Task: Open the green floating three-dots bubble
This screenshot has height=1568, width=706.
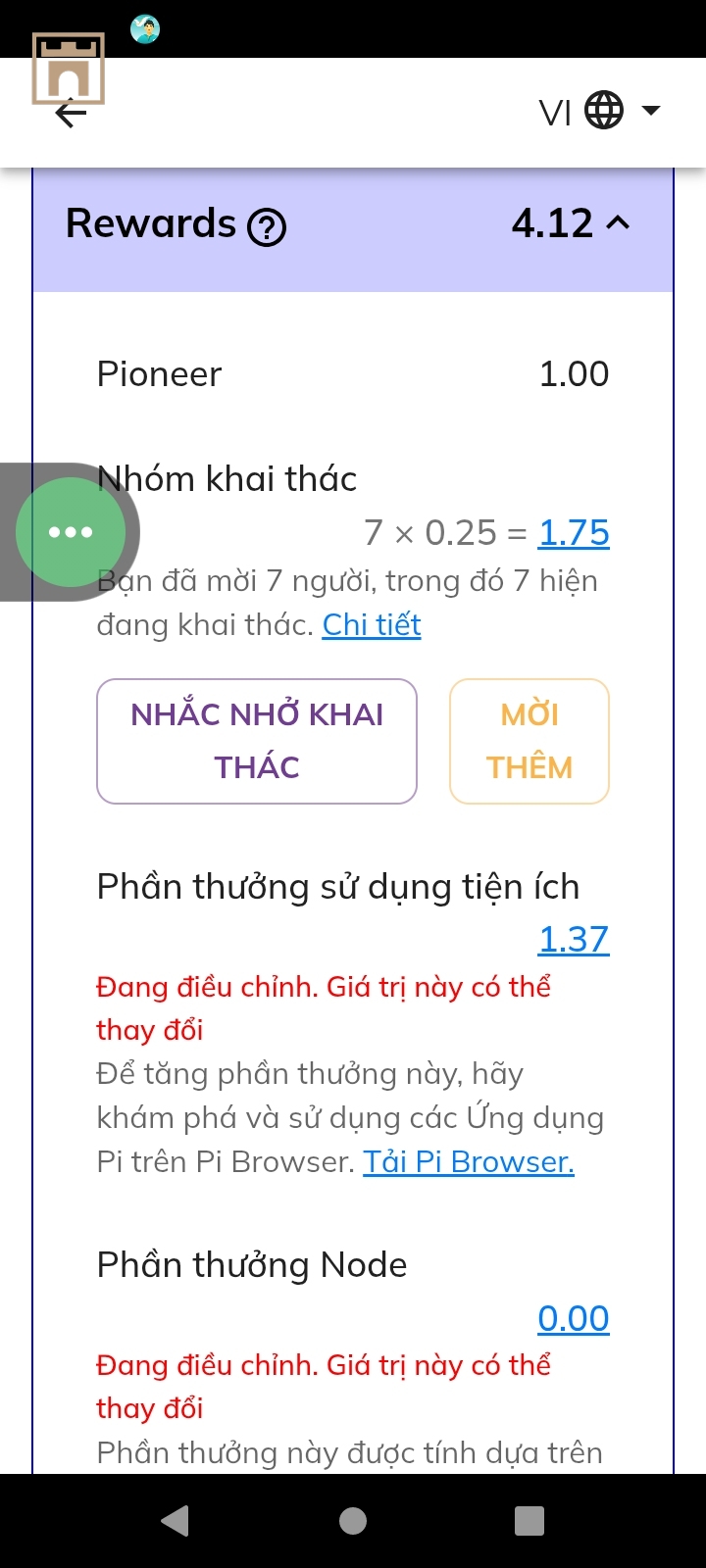Action: coord(71,532)
